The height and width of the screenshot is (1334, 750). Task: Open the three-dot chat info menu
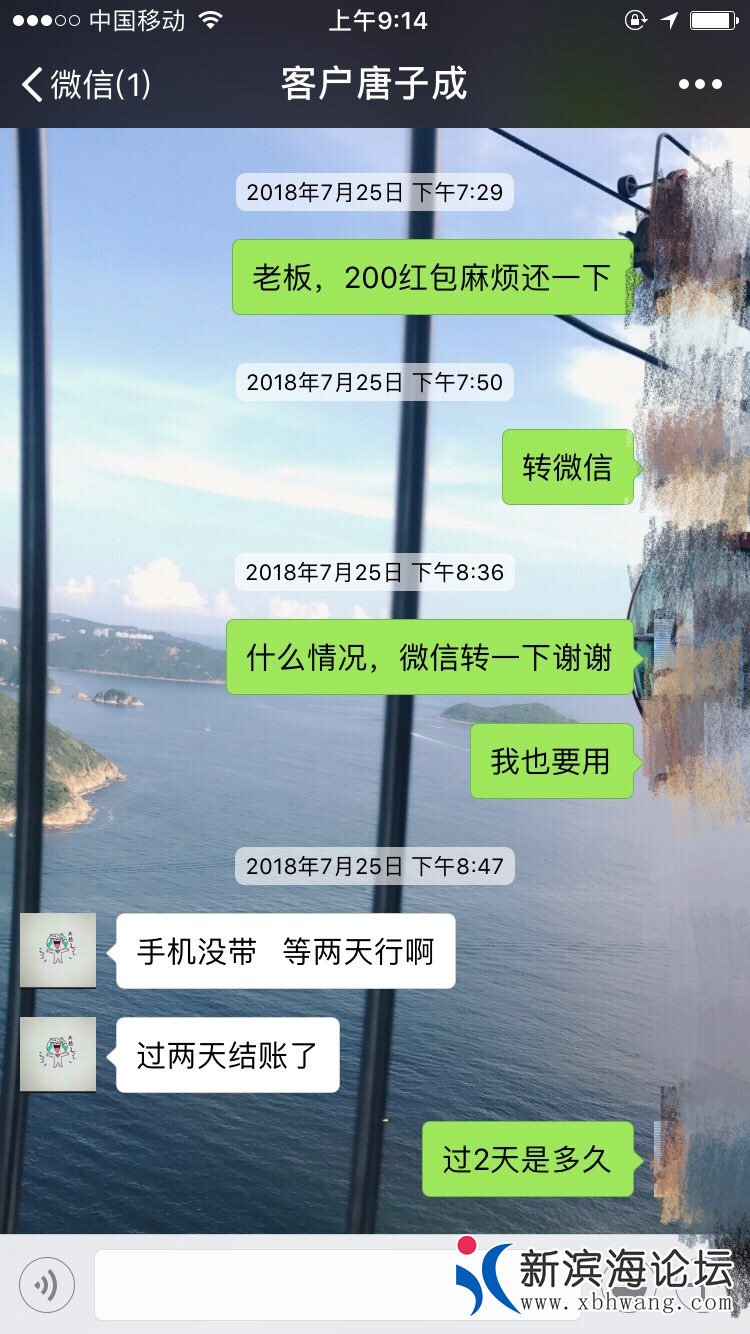coord(699,85)
